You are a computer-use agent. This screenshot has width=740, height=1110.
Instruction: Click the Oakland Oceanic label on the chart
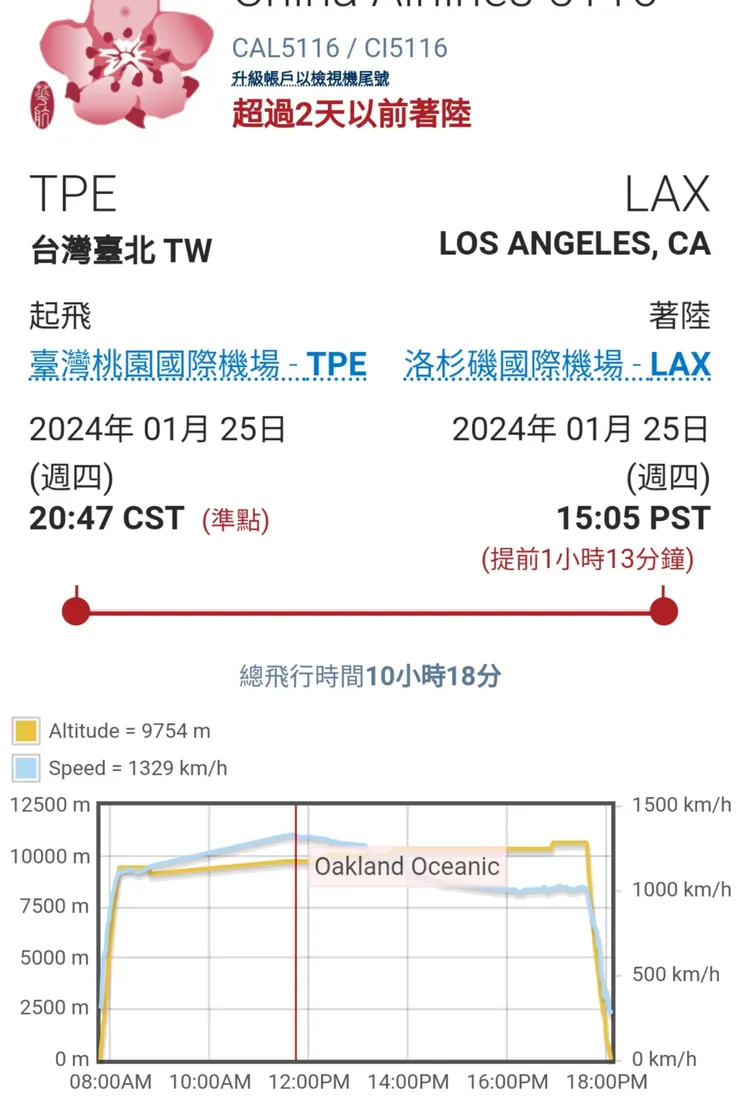[406, 867]
